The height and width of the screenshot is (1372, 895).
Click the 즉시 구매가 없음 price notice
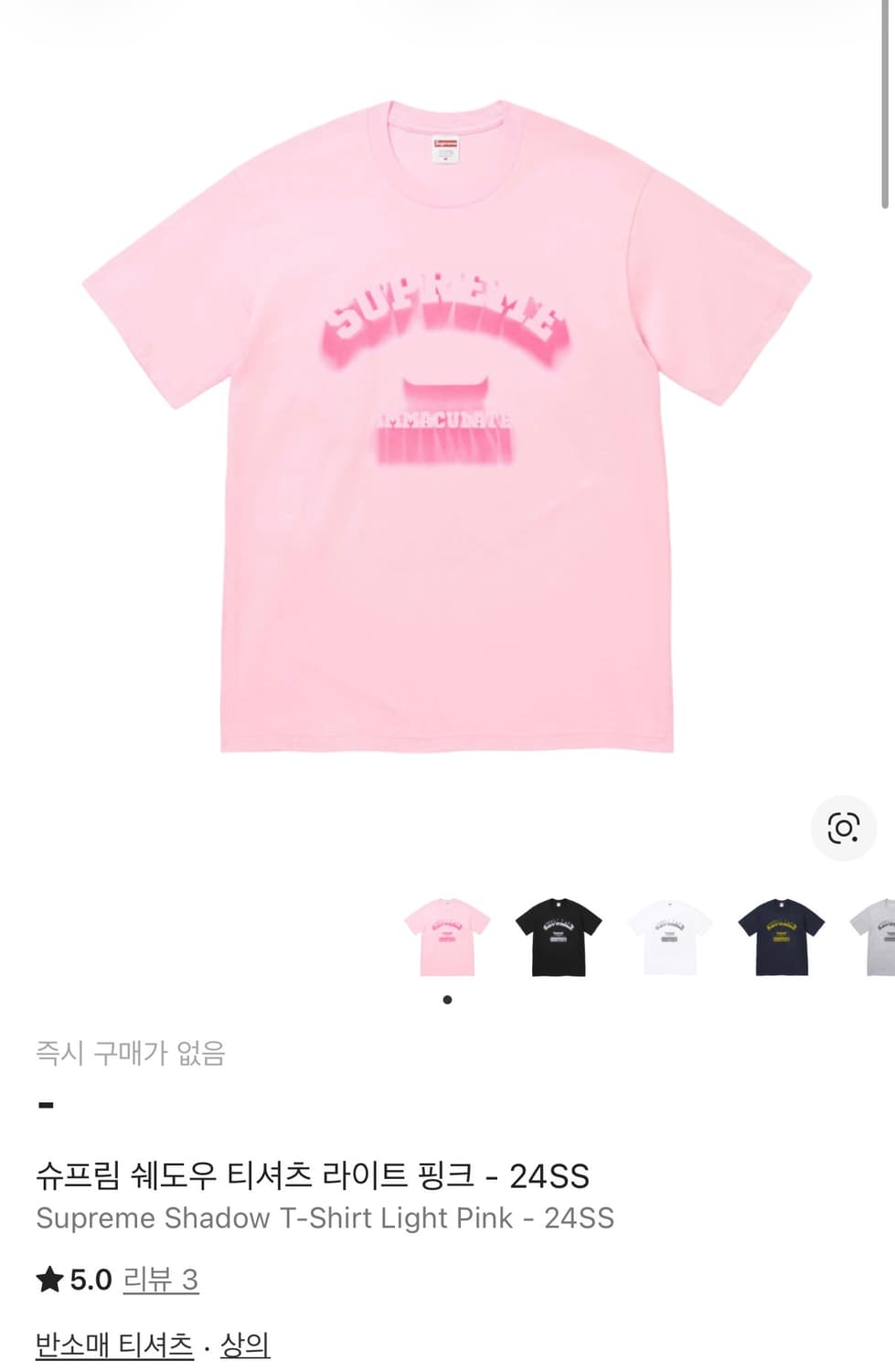point(133,1054)
